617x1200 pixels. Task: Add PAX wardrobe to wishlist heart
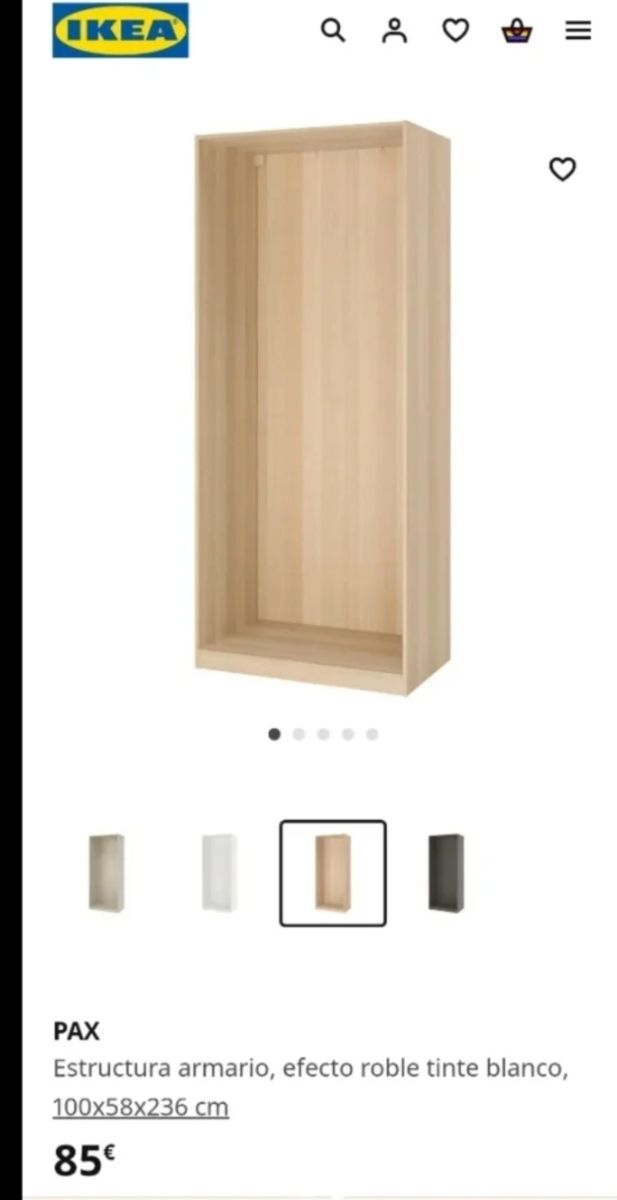pyautogui.click(x=563, y=170)
